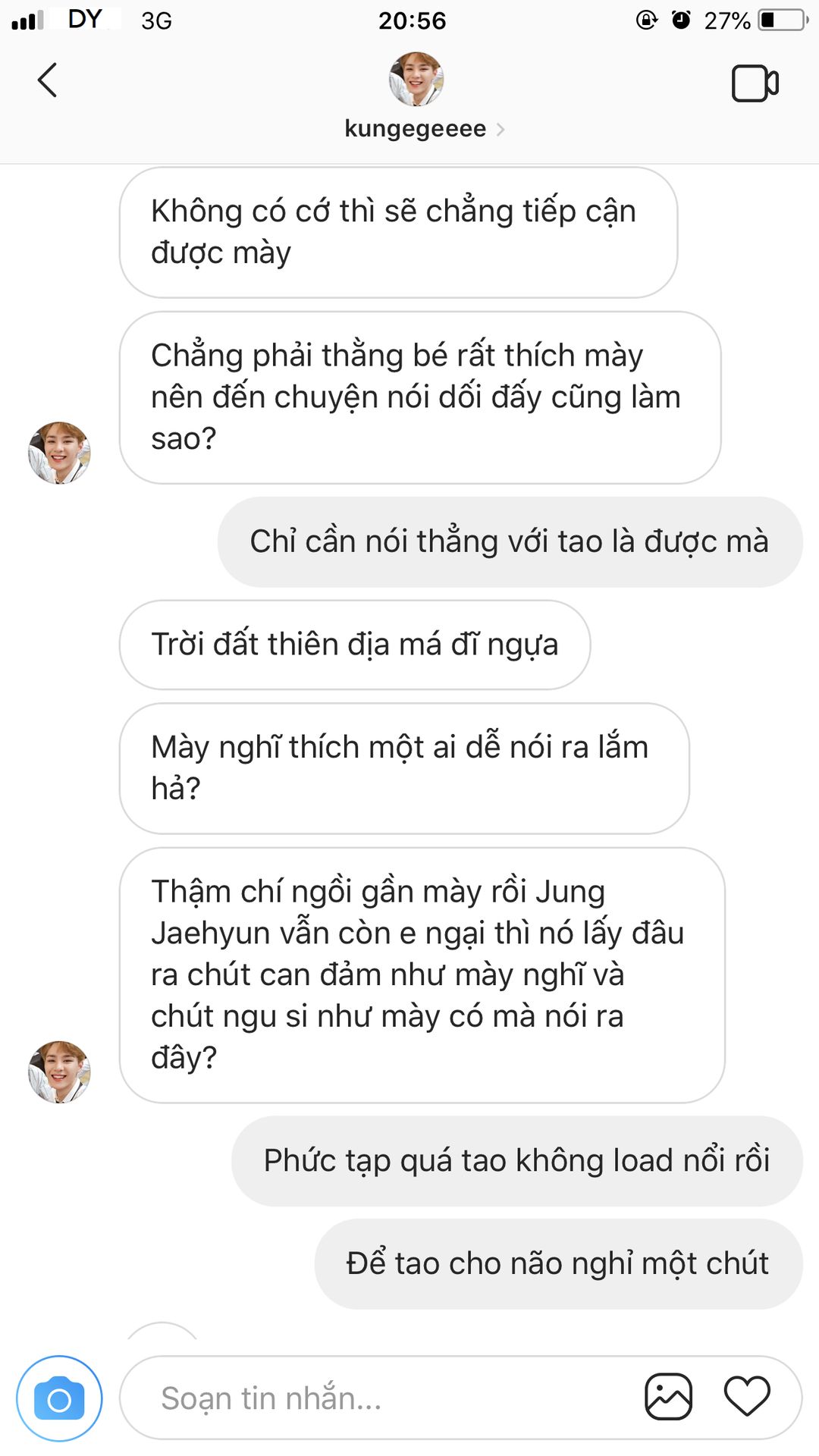Send a heart reaction
Screen dimensions: 819x1456
point(747,1396)
